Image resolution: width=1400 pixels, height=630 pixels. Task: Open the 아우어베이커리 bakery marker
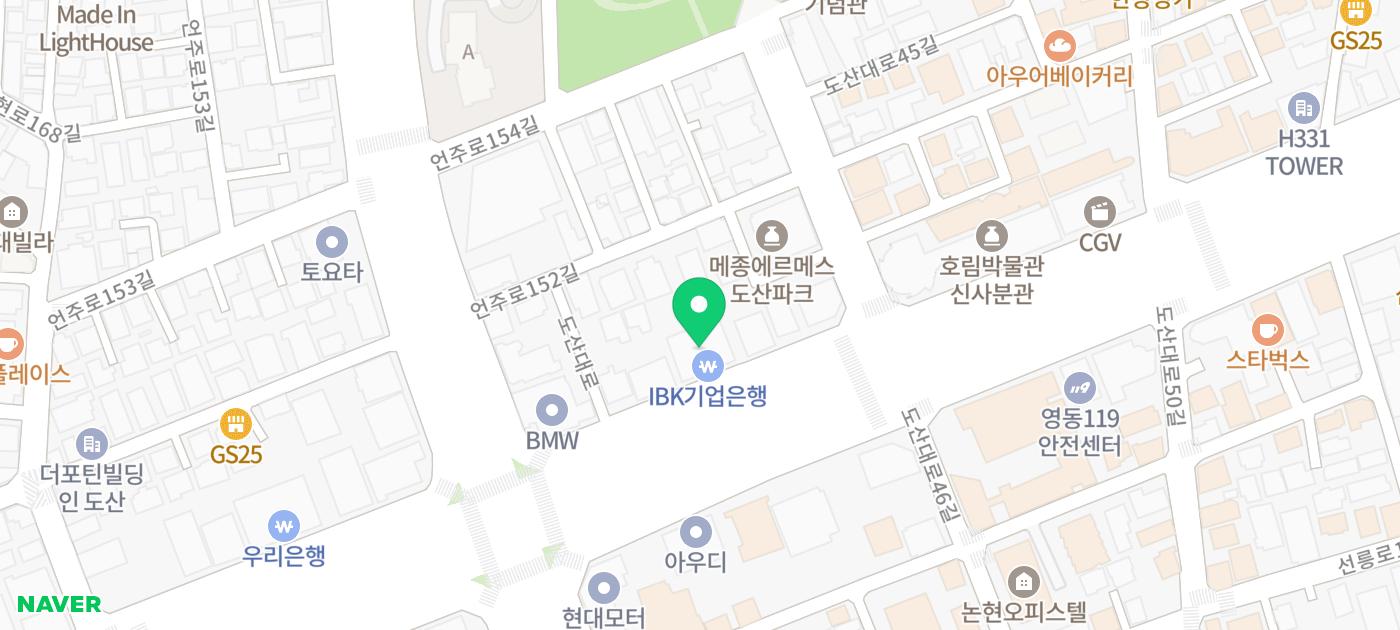1058,45
